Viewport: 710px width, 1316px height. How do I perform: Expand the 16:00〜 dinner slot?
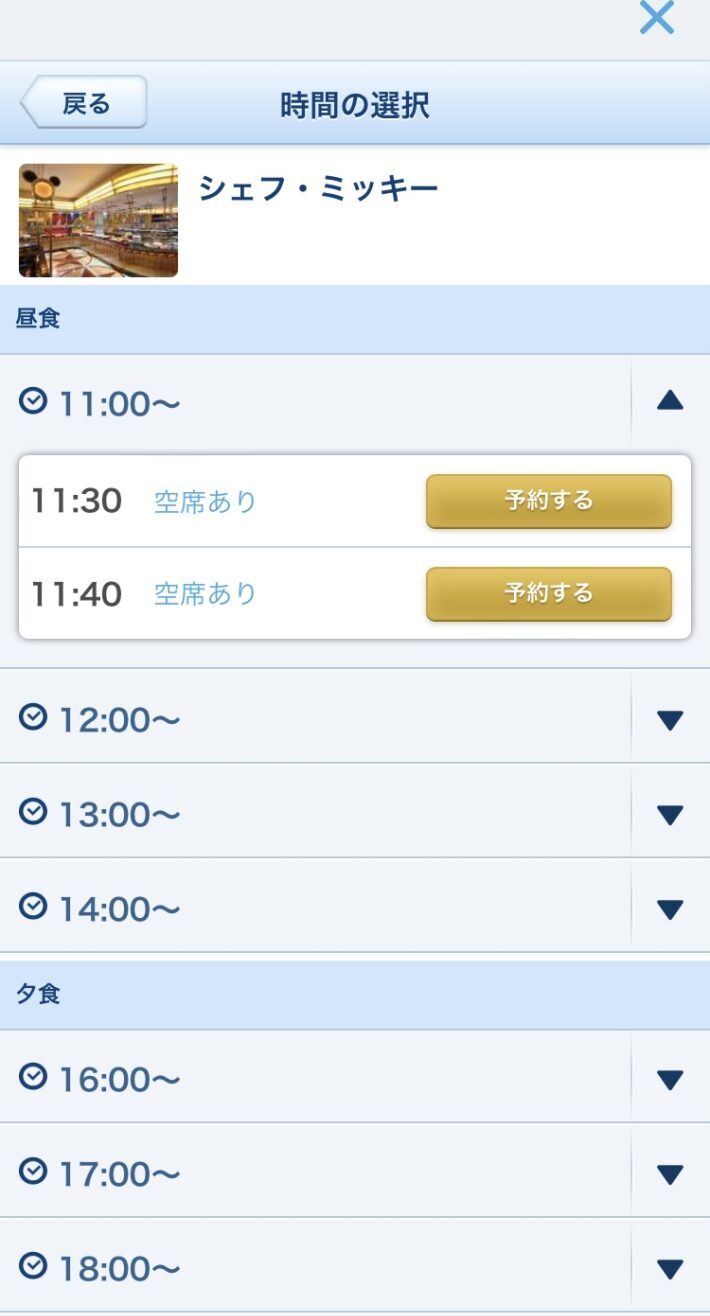coord(669,1079)
